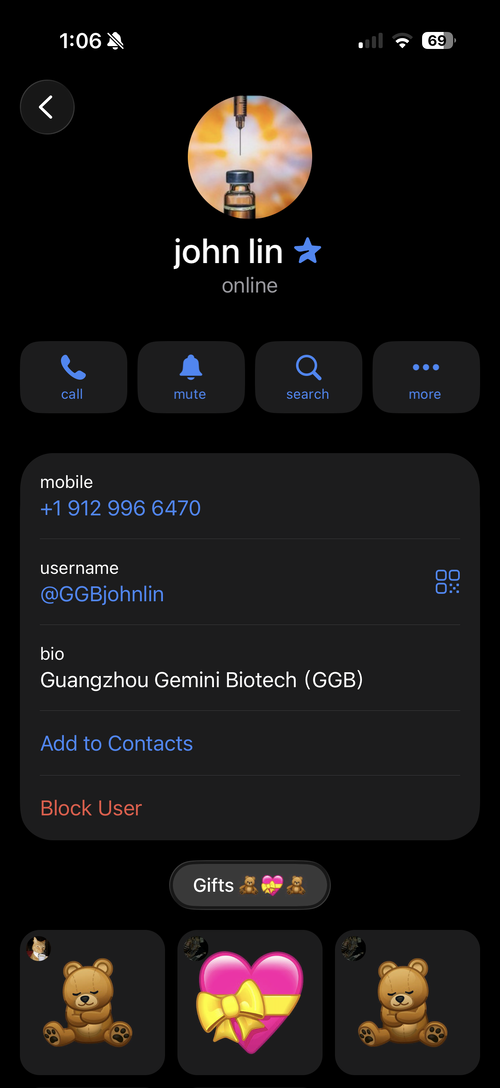Mute notifications from john lin
500x1088 pixels.
coord(191,377)
